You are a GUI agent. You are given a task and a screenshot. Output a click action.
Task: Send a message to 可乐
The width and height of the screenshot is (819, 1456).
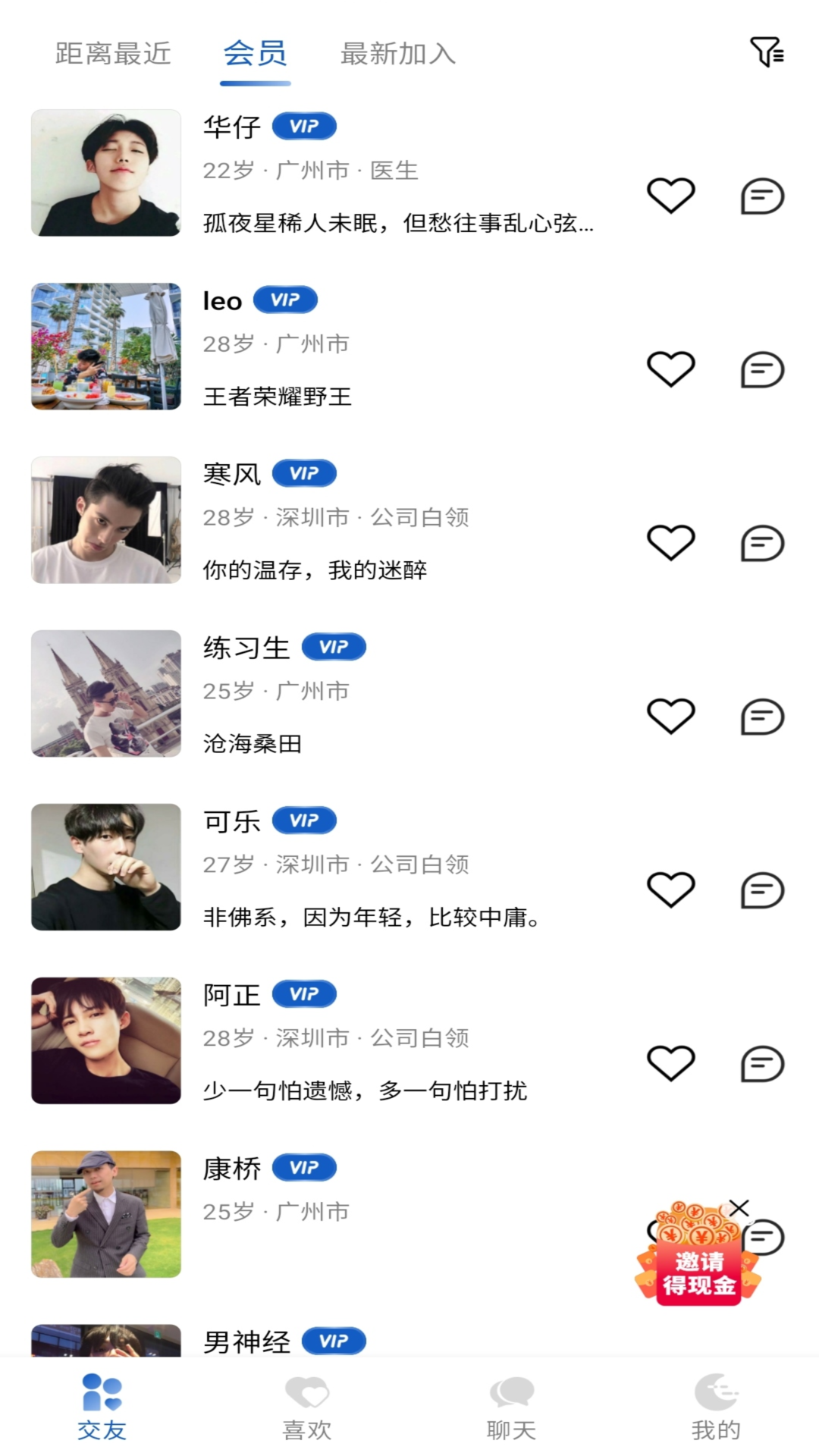coord(761,890)
